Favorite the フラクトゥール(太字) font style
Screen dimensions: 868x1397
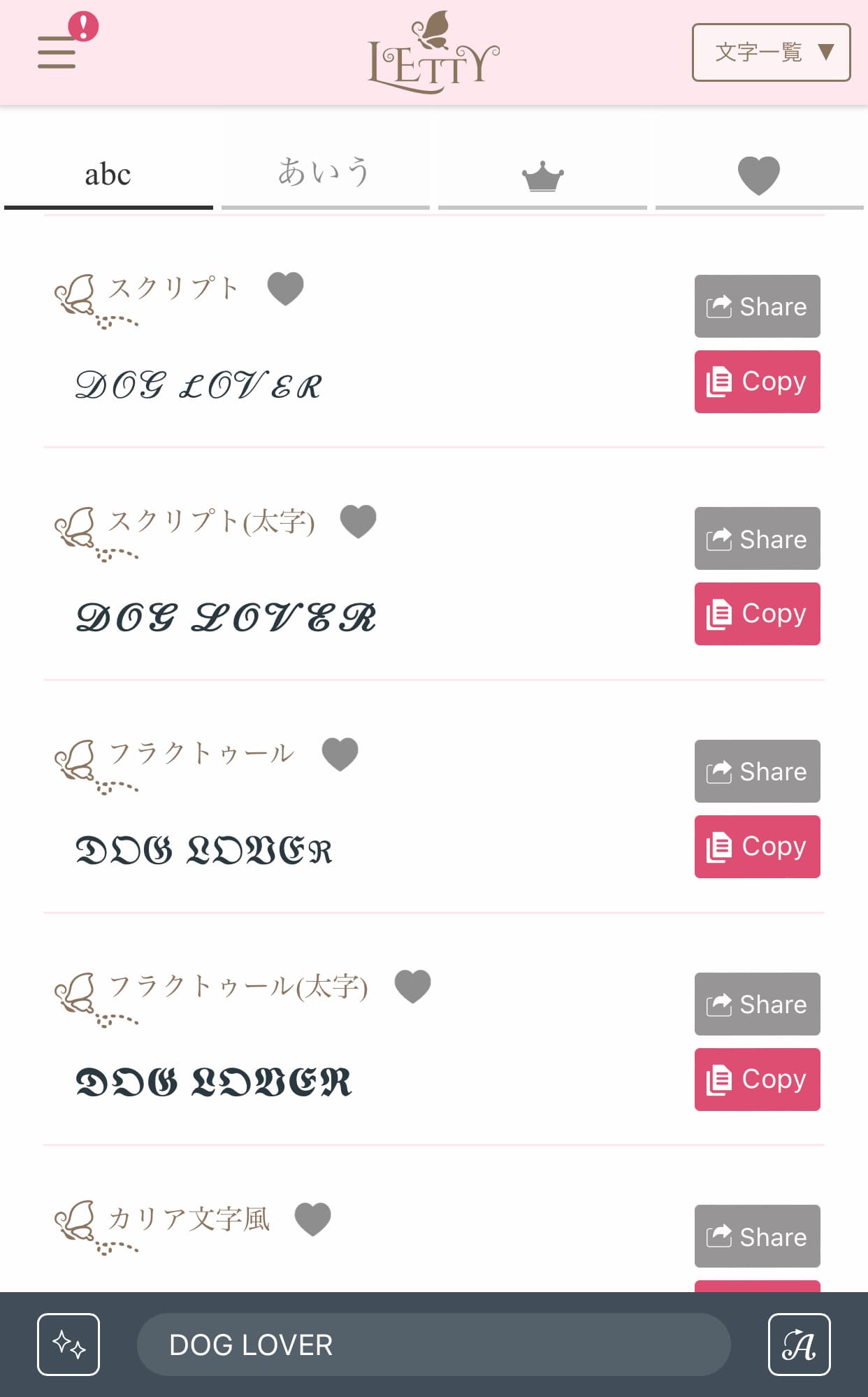pos(412,986)
